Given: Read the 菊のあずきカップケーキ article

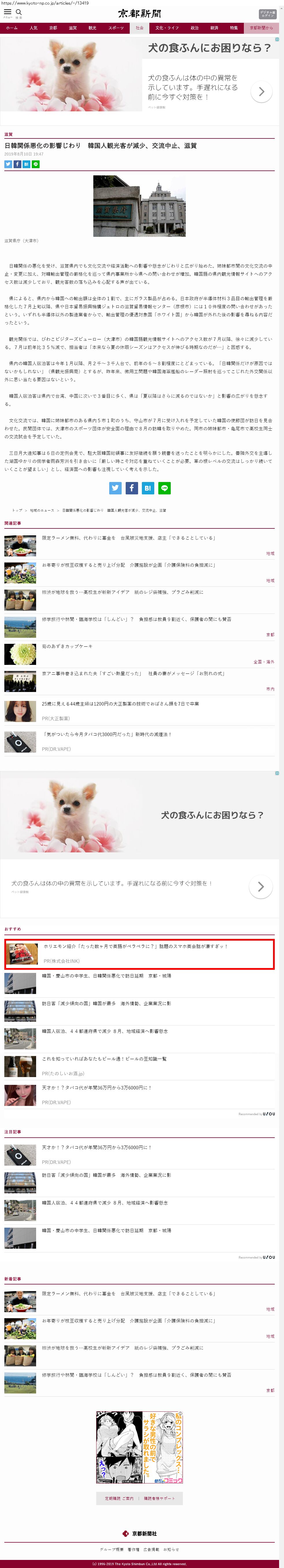Looking at the screenshot, I should (67, 646).
